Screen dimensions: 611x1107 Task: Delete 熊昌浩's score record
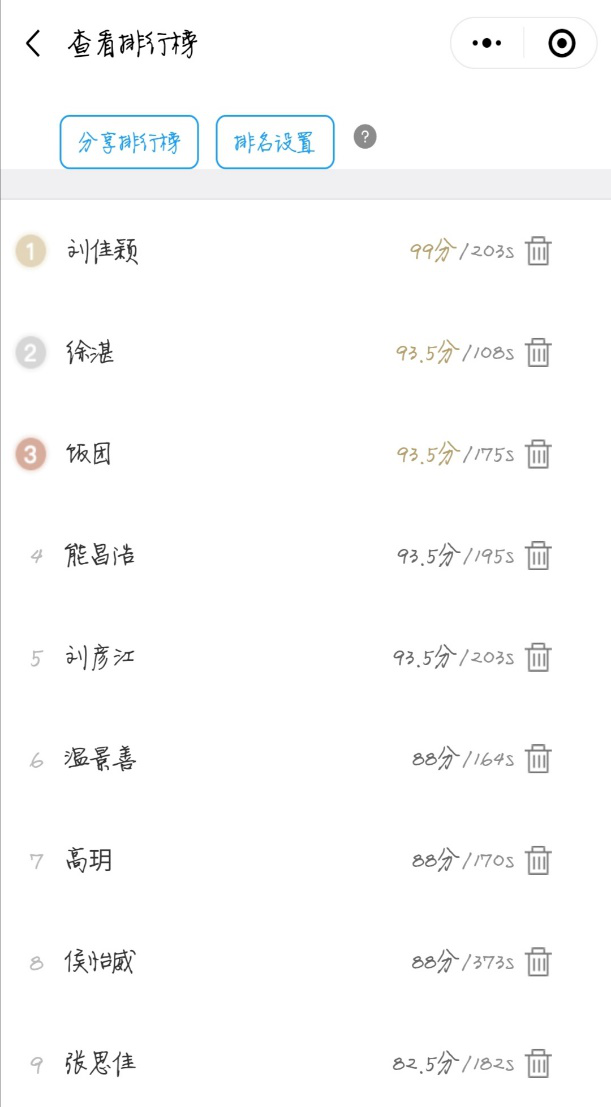point(538,556)
